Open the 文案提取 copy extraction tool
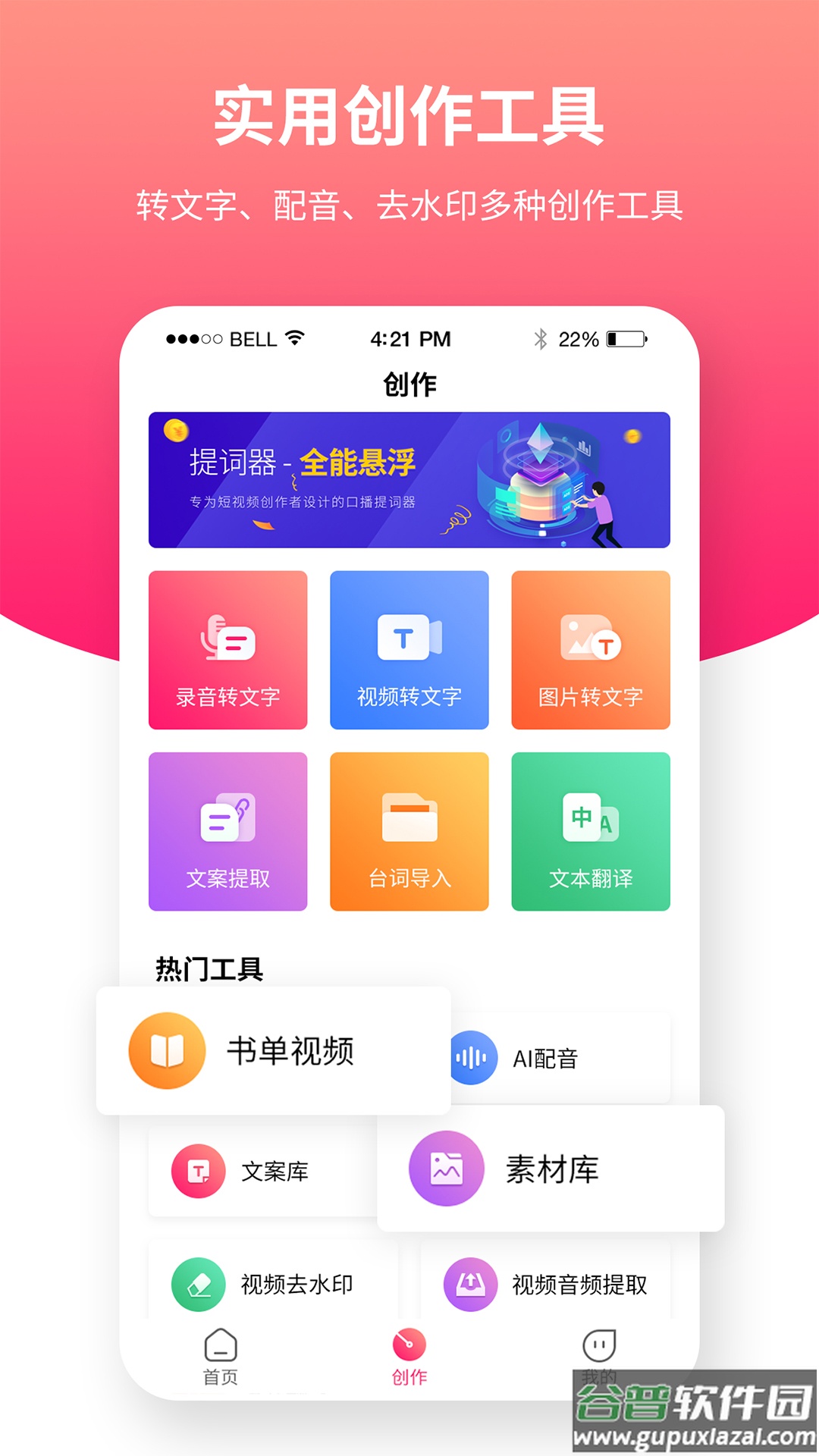 tap(227, 830)
